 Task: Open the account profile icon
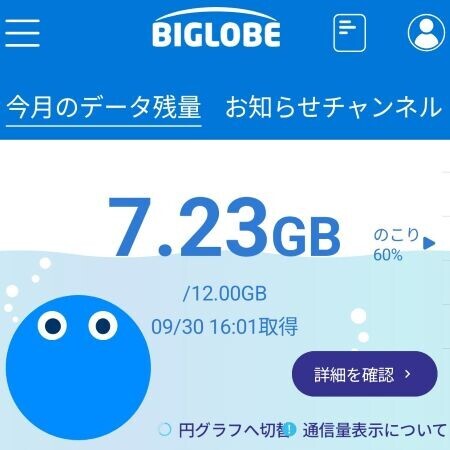[x=426, y=33]
